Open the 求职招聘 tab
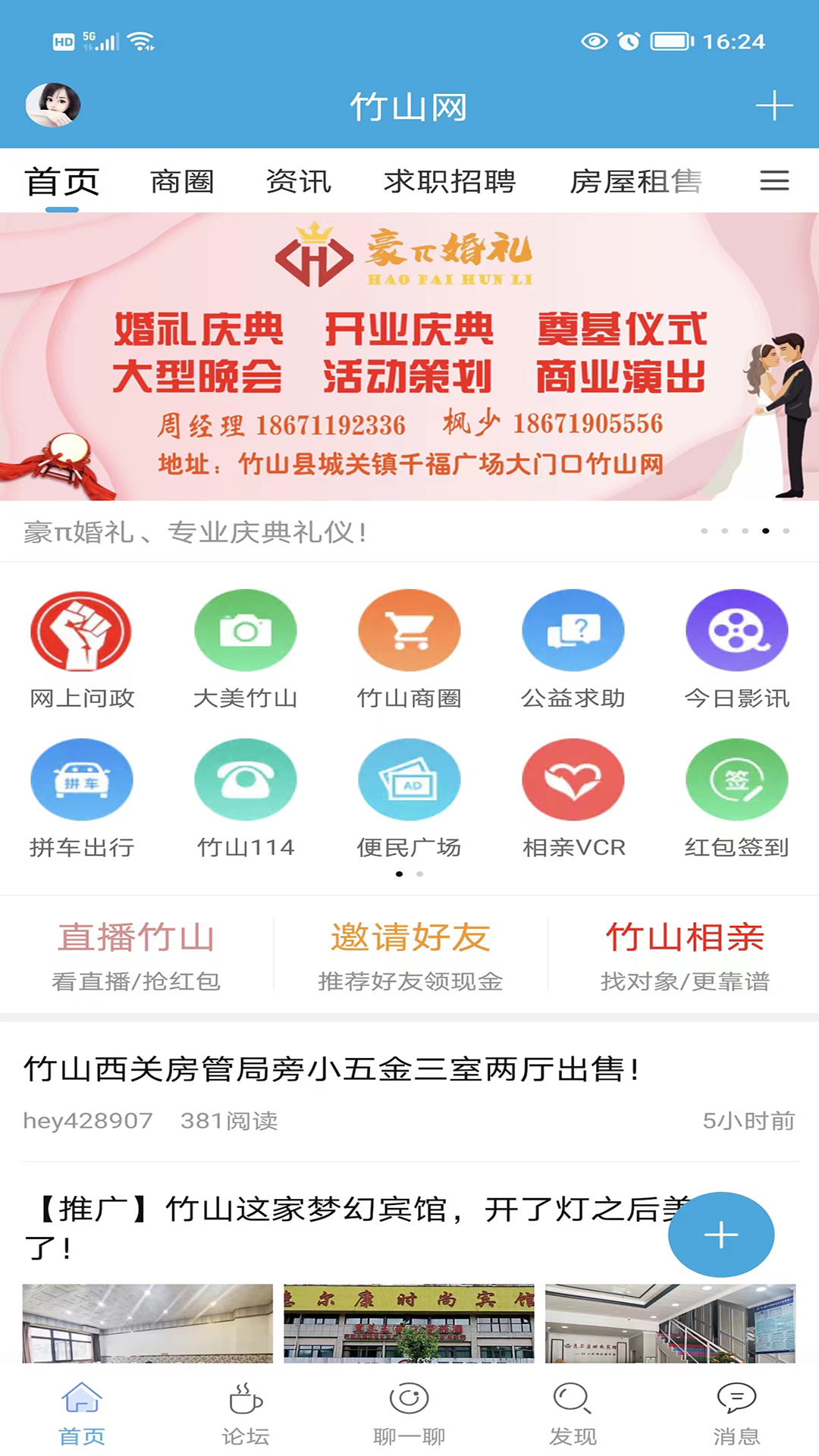This screenshot has height=1456, width=819. tap(450, 182)
